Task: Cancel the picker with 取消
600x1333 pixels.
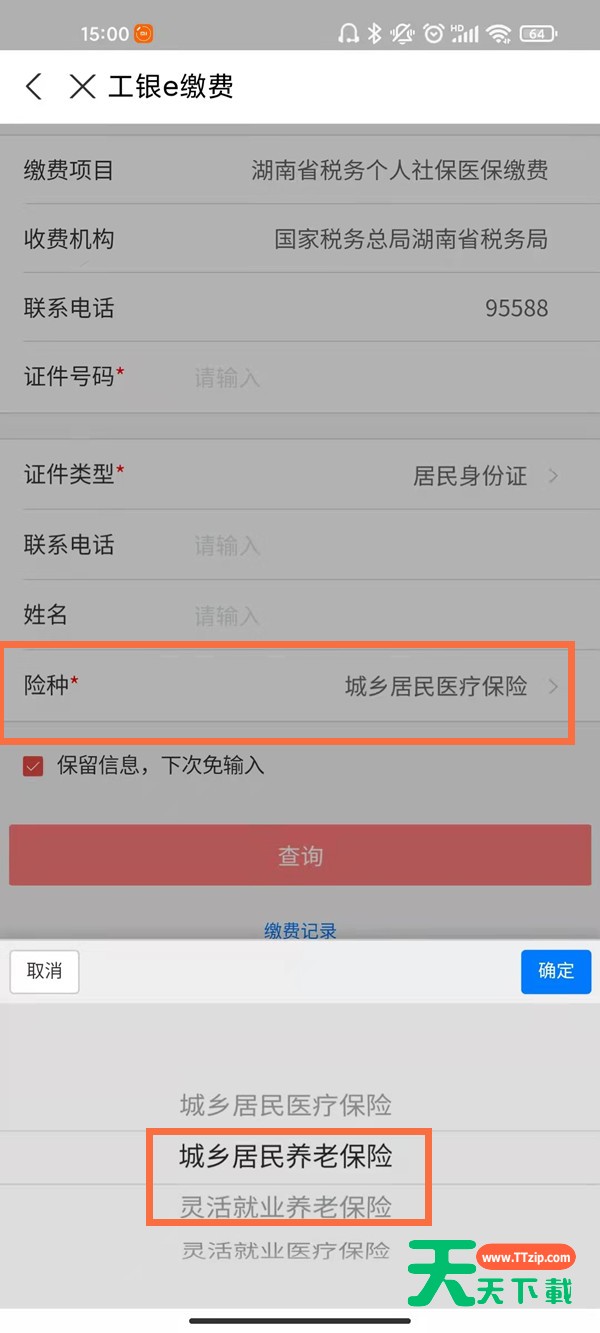Action: tap(44, 971)
